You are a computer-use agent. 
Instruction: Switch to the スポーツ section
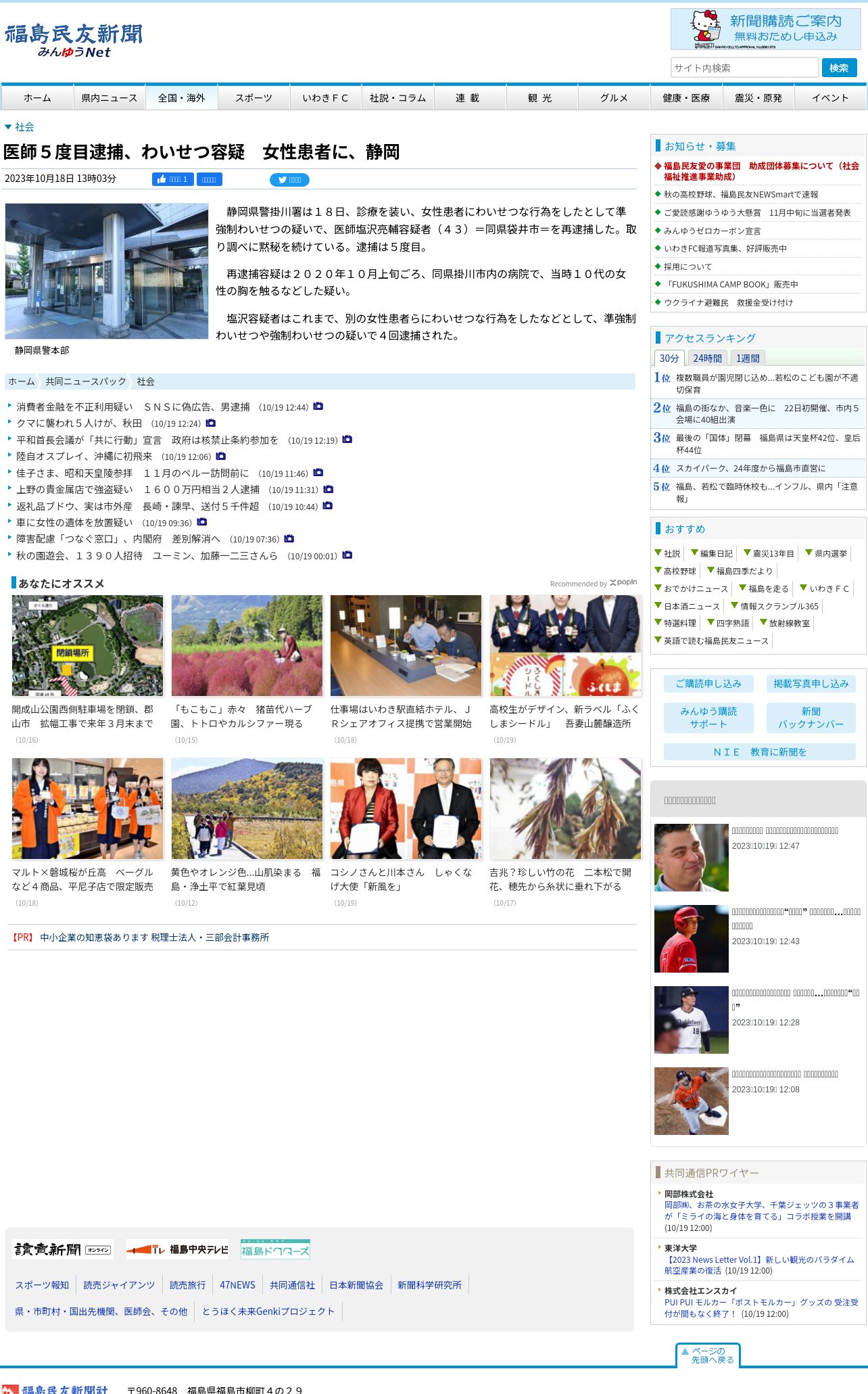254,98
